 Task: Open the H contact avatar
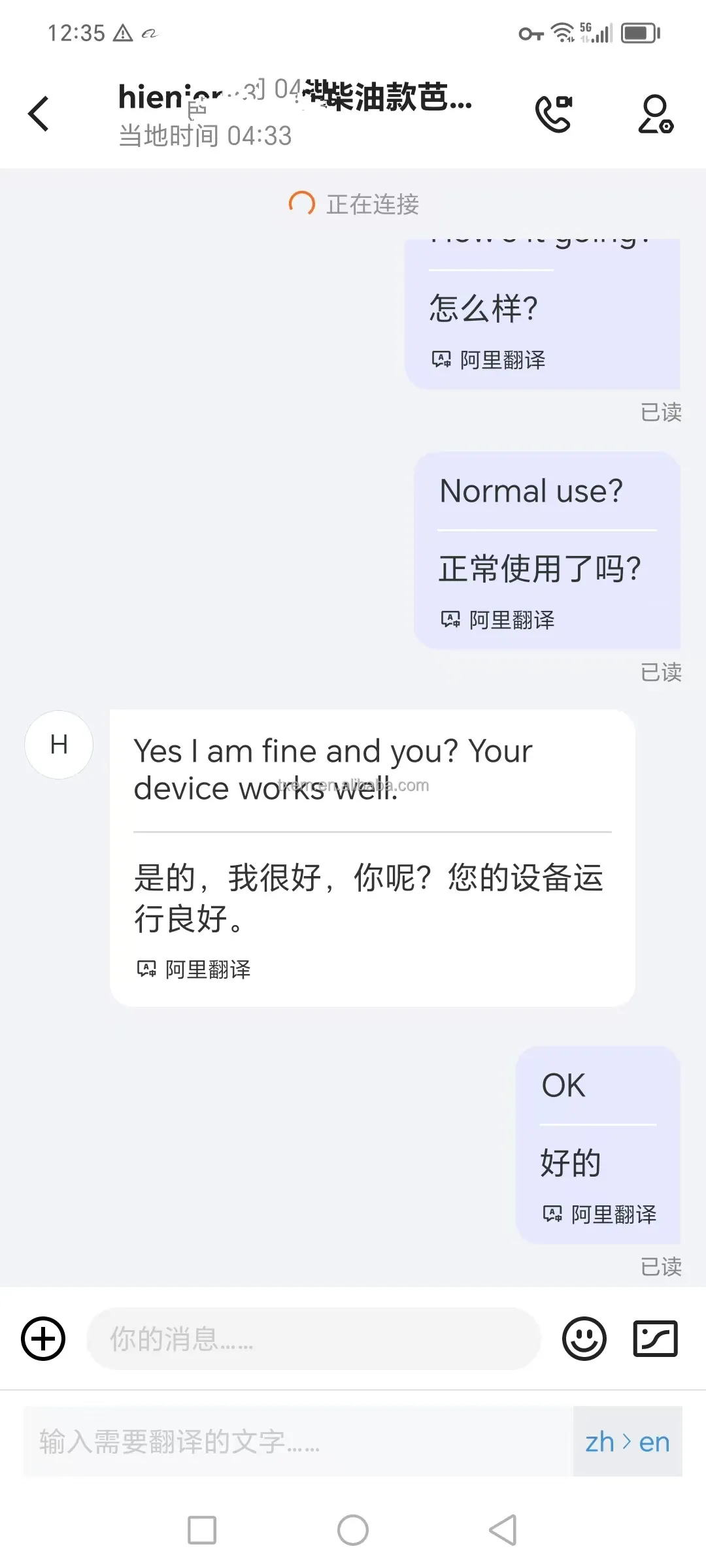(59, 745)
